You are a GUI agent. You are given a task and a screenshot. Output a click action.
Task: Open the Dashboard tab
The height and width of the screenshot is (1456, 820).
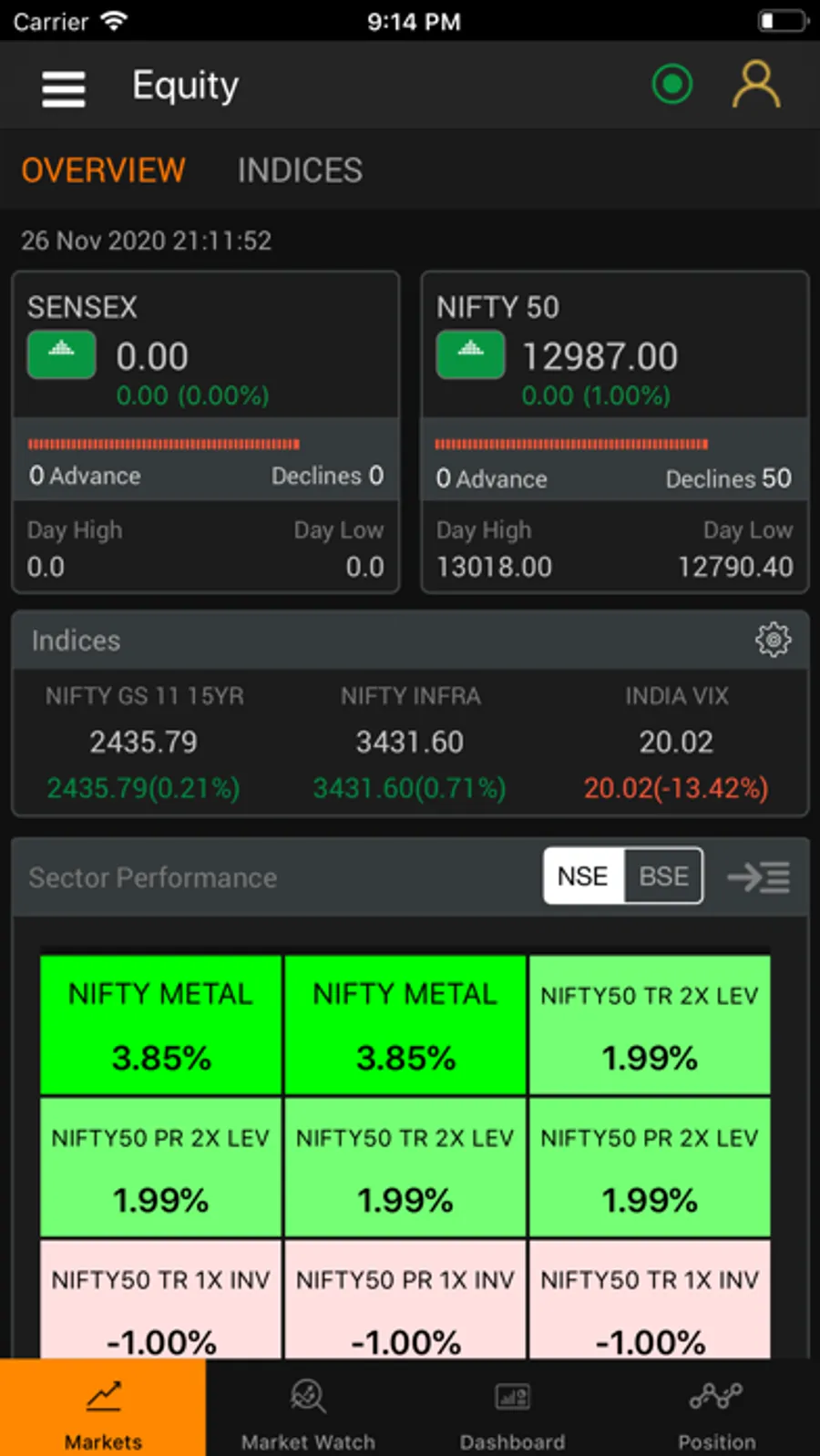pos(512,1411)
